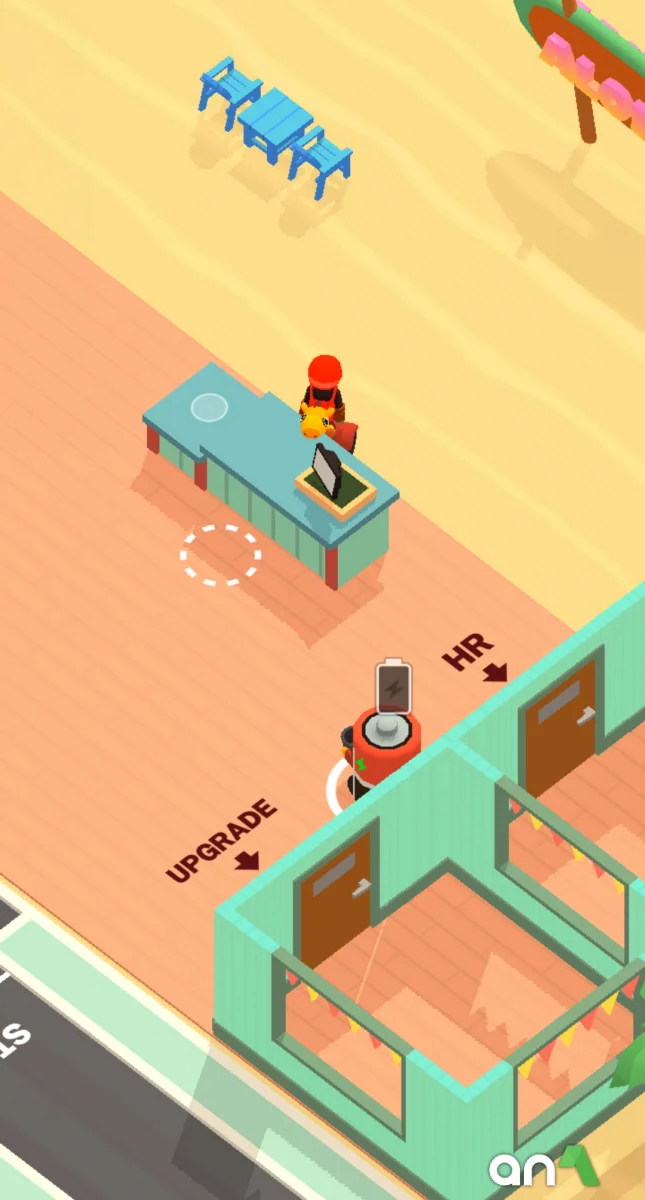Enter the HR room door

(x=560, y=730)
